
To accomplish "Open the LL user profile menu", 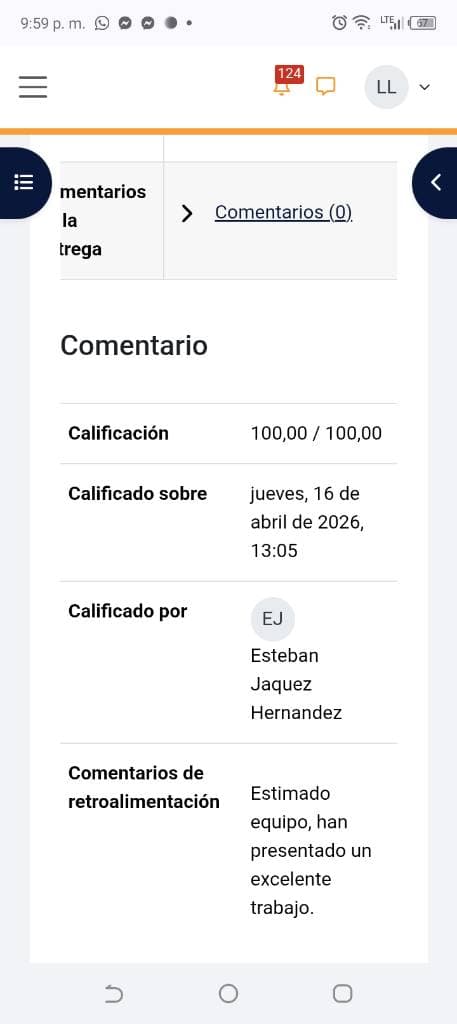I will (398, 87).
